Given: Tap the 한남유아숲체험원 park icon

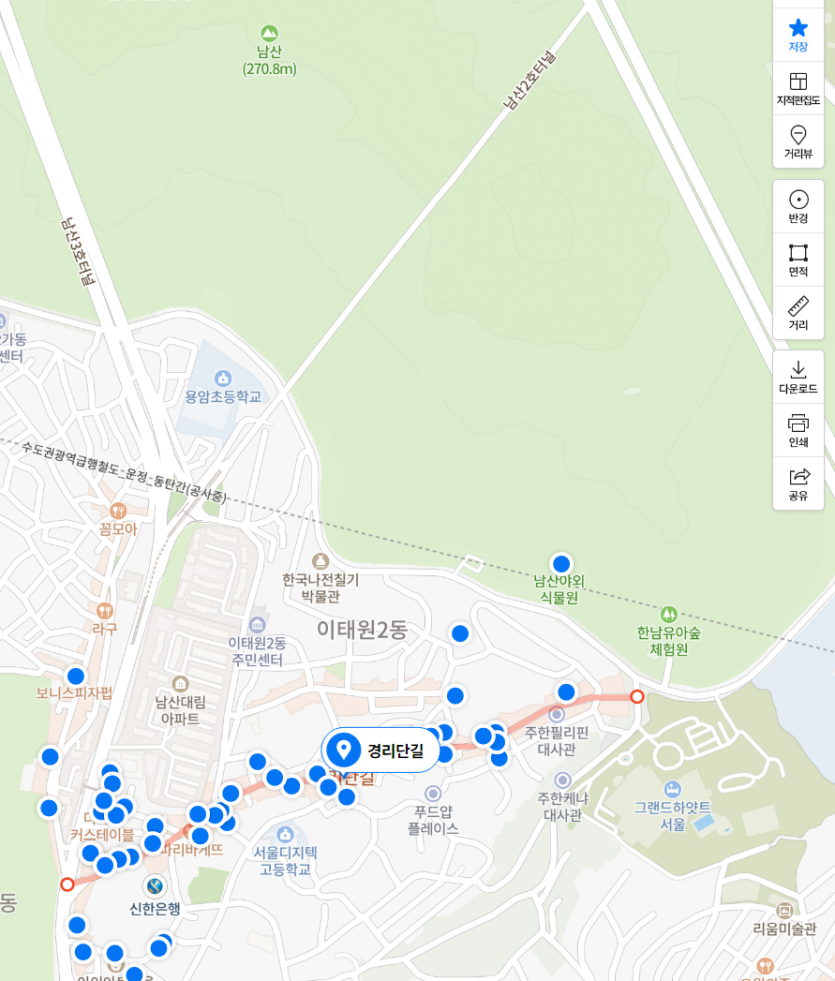Looking at the screenshot, I should pyautogui.click(x=668, y=614).
